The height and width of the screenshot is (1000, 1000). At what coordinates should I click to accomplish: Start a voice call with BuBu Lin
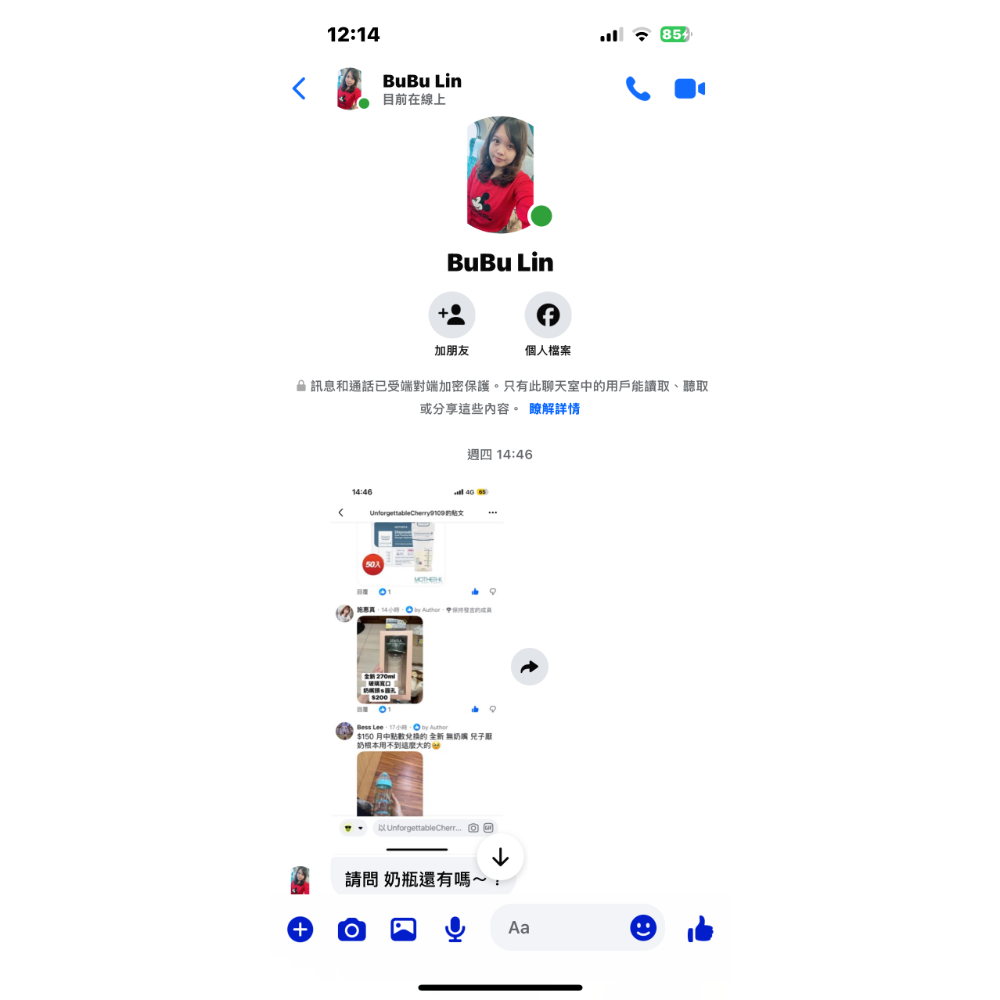tap(637, 89)
